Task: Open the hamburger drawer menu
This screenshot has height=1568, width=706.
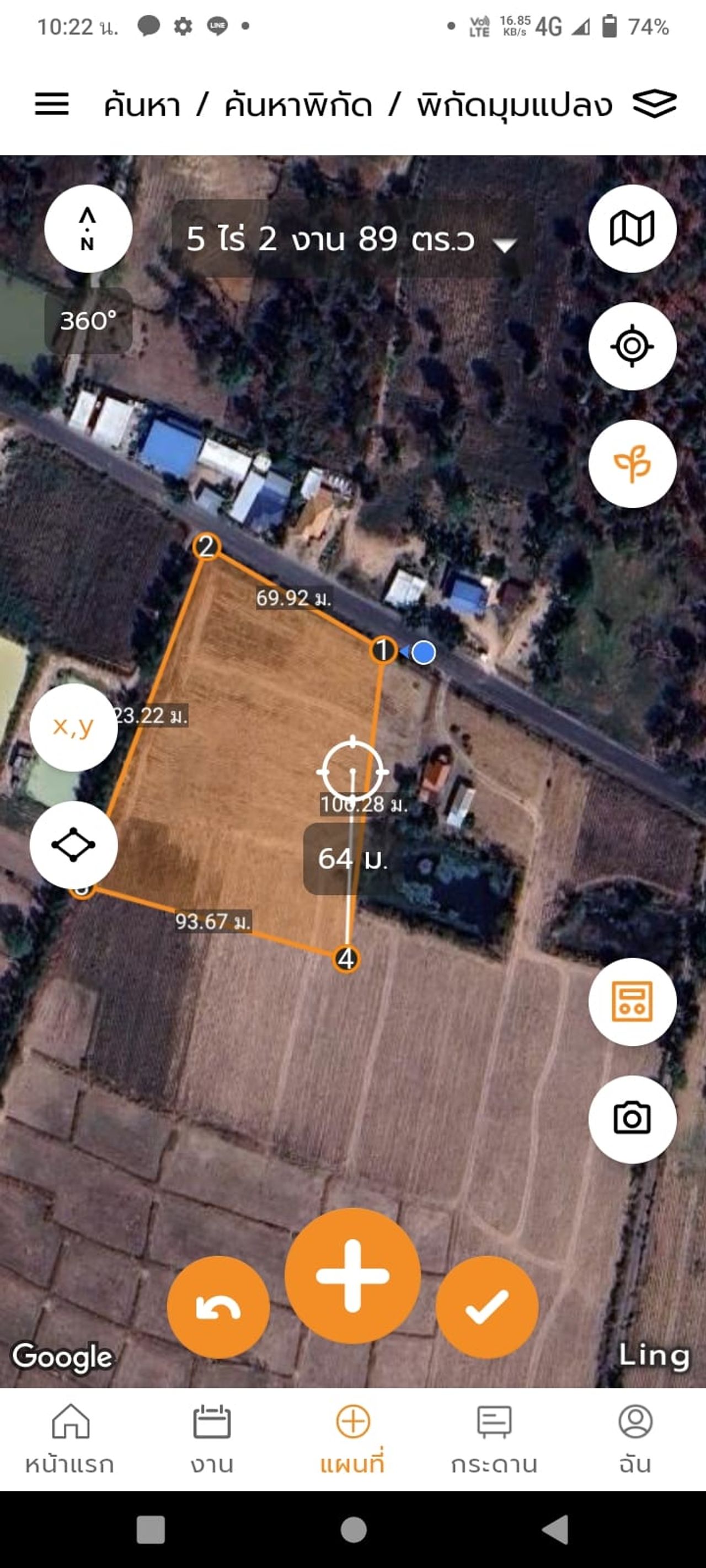Action: click(52, 104)
